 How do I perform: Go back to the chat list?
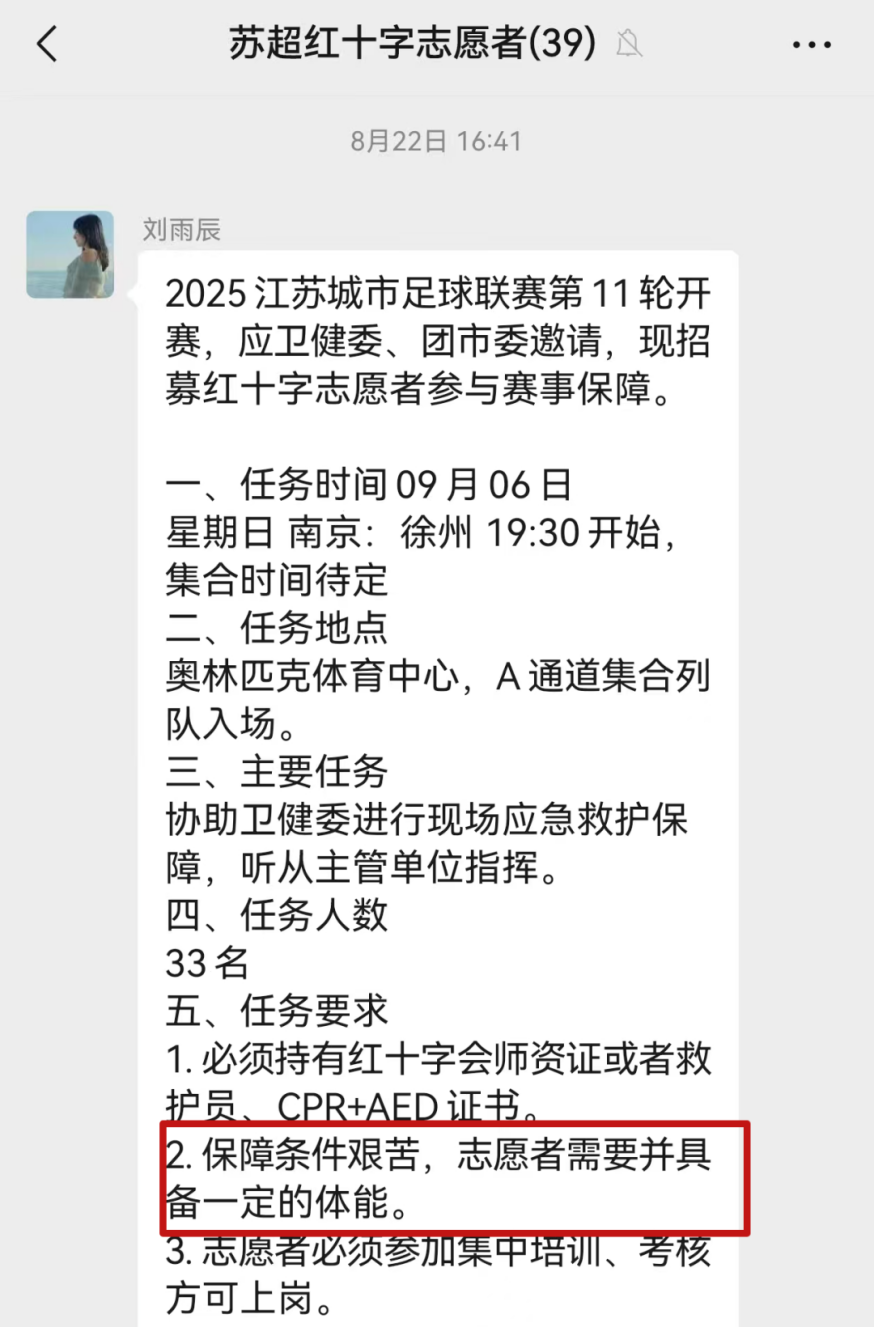[47, 45]
